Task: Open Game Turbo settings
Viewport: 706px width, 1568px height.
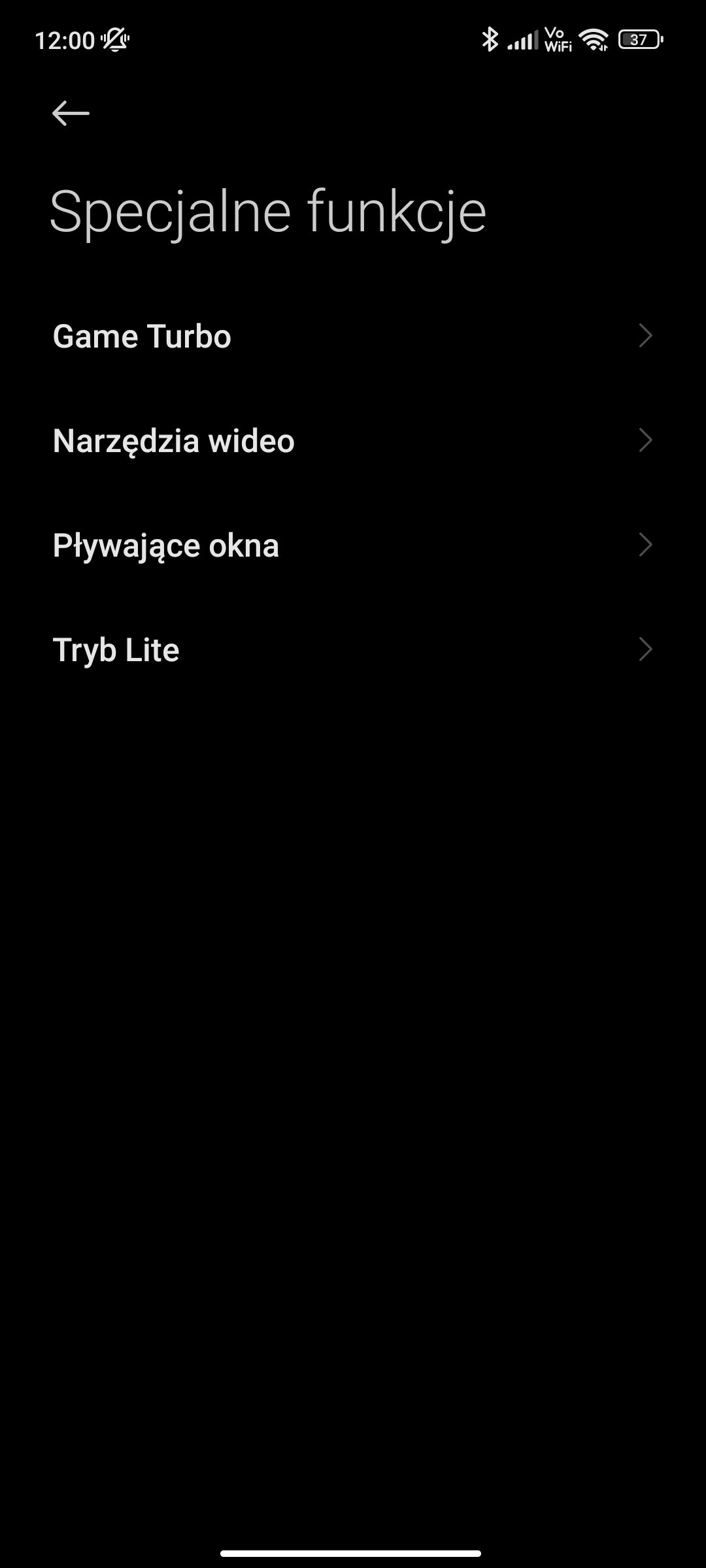Action: coord(353,336)
